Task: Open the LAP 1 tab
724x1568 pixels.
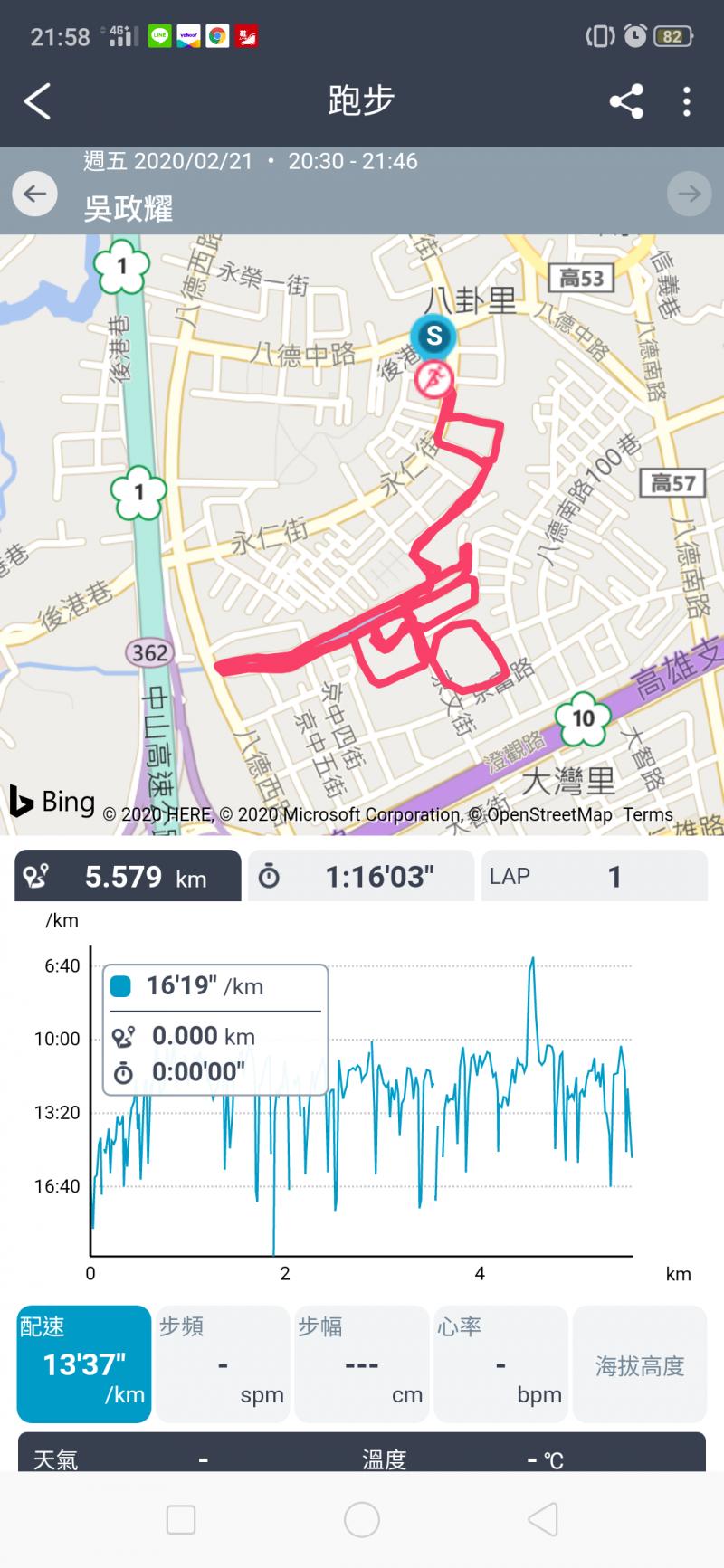Action: (594, 876)
